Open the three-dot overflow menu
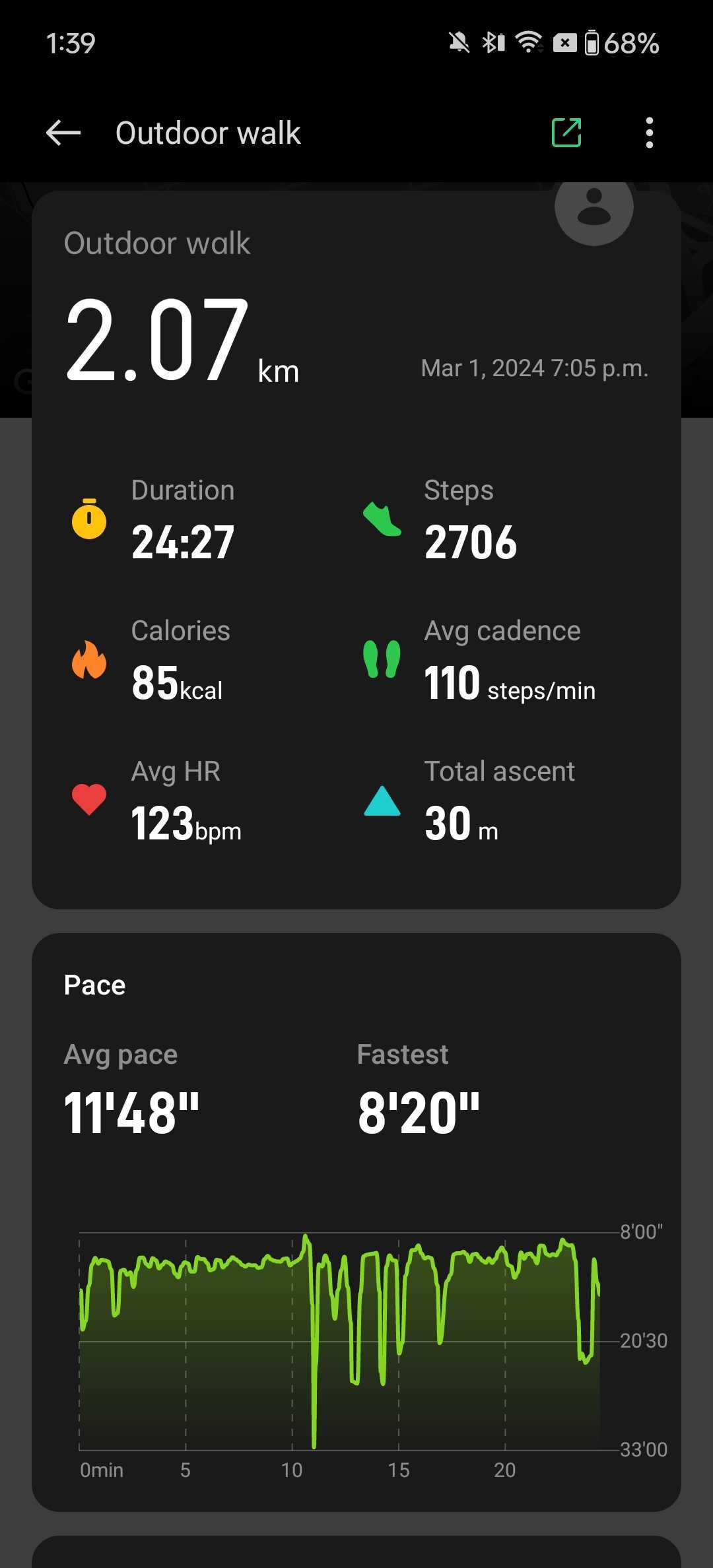713x1568 pixels. click(650, 133)
